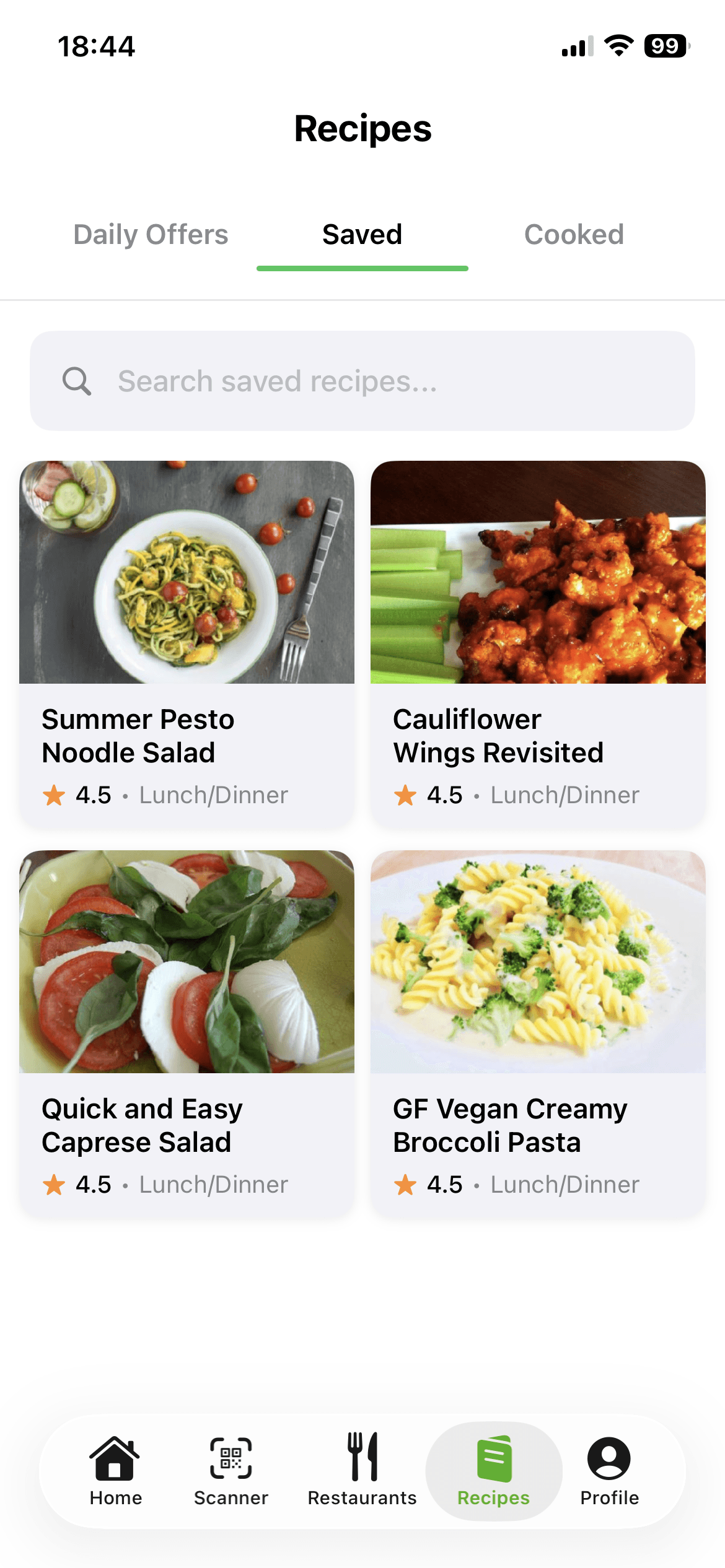Tap the Recipes tab in bottom bar
Image resolution: width=725 pixels, height=1568 pixels.
(494, 1471)
